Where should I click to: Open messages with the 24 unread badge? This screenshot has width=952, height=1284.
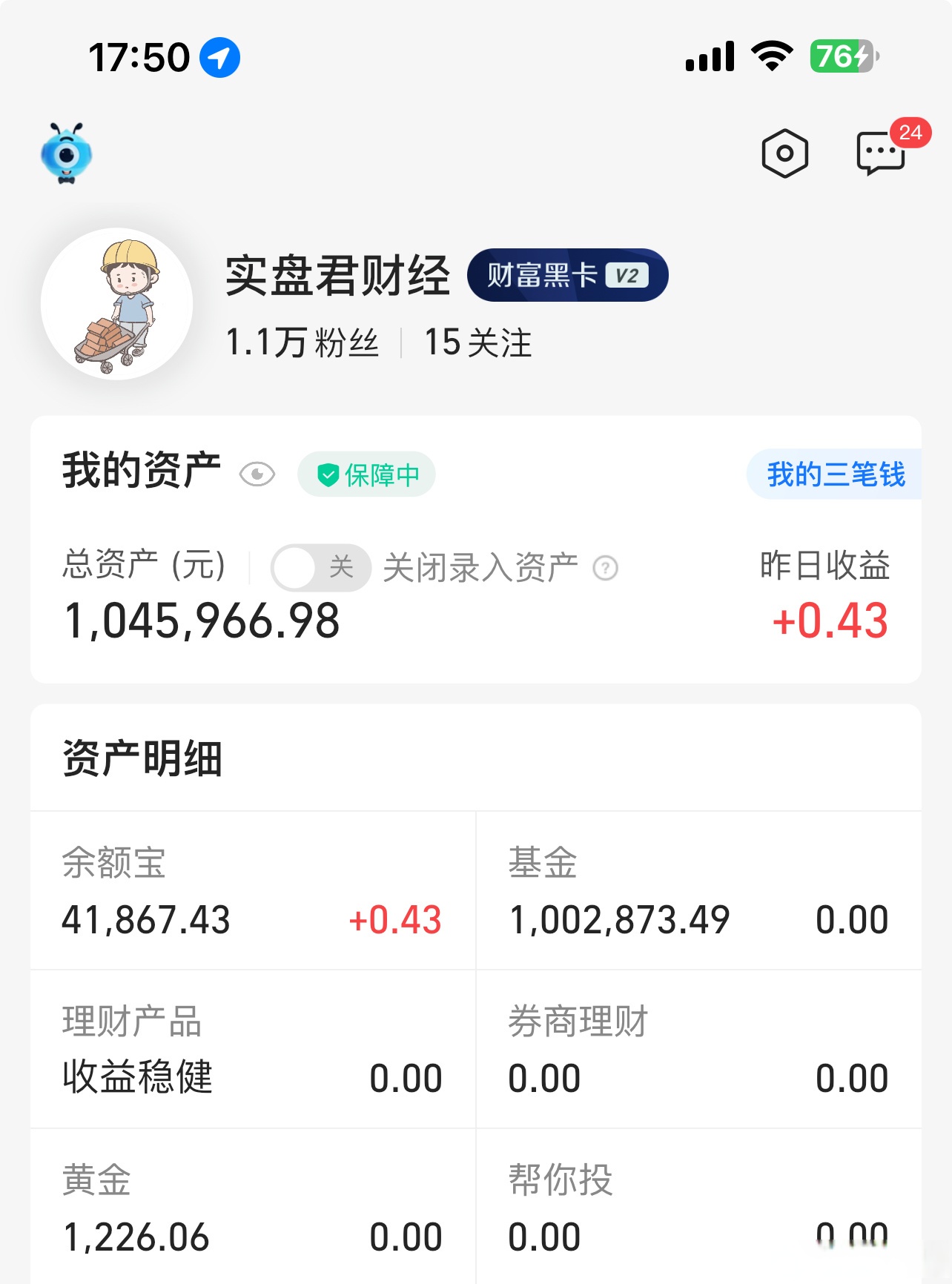point(882,153)
